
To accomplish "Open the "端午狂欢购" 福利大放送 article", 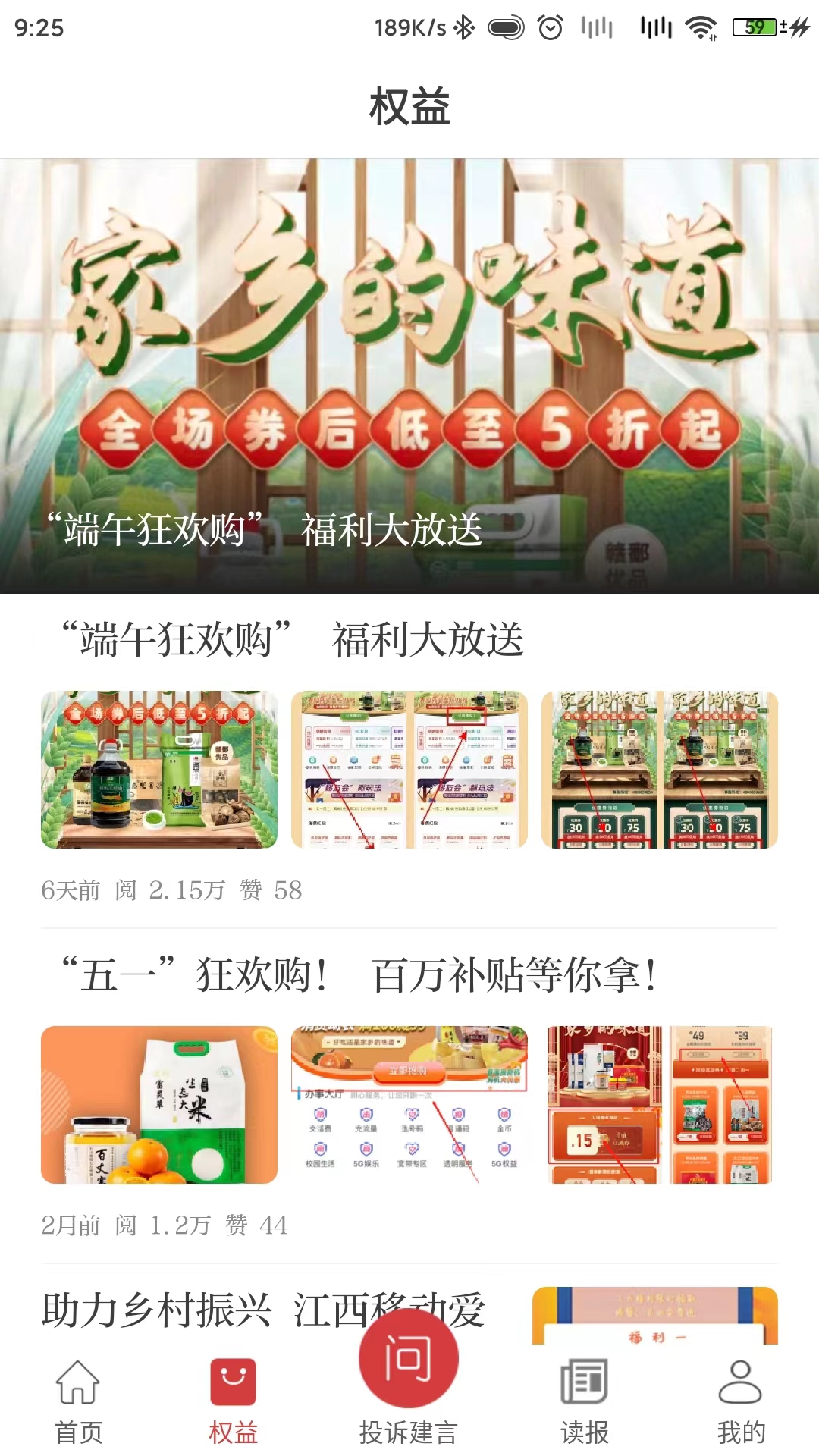I will (x=292, y=639).
